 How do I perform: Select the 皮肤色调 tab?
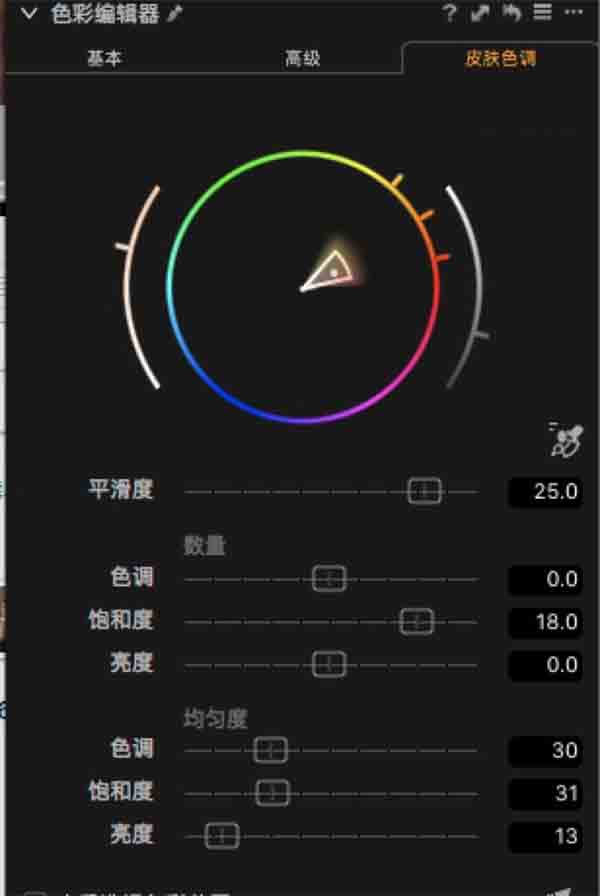click(500, 58)
